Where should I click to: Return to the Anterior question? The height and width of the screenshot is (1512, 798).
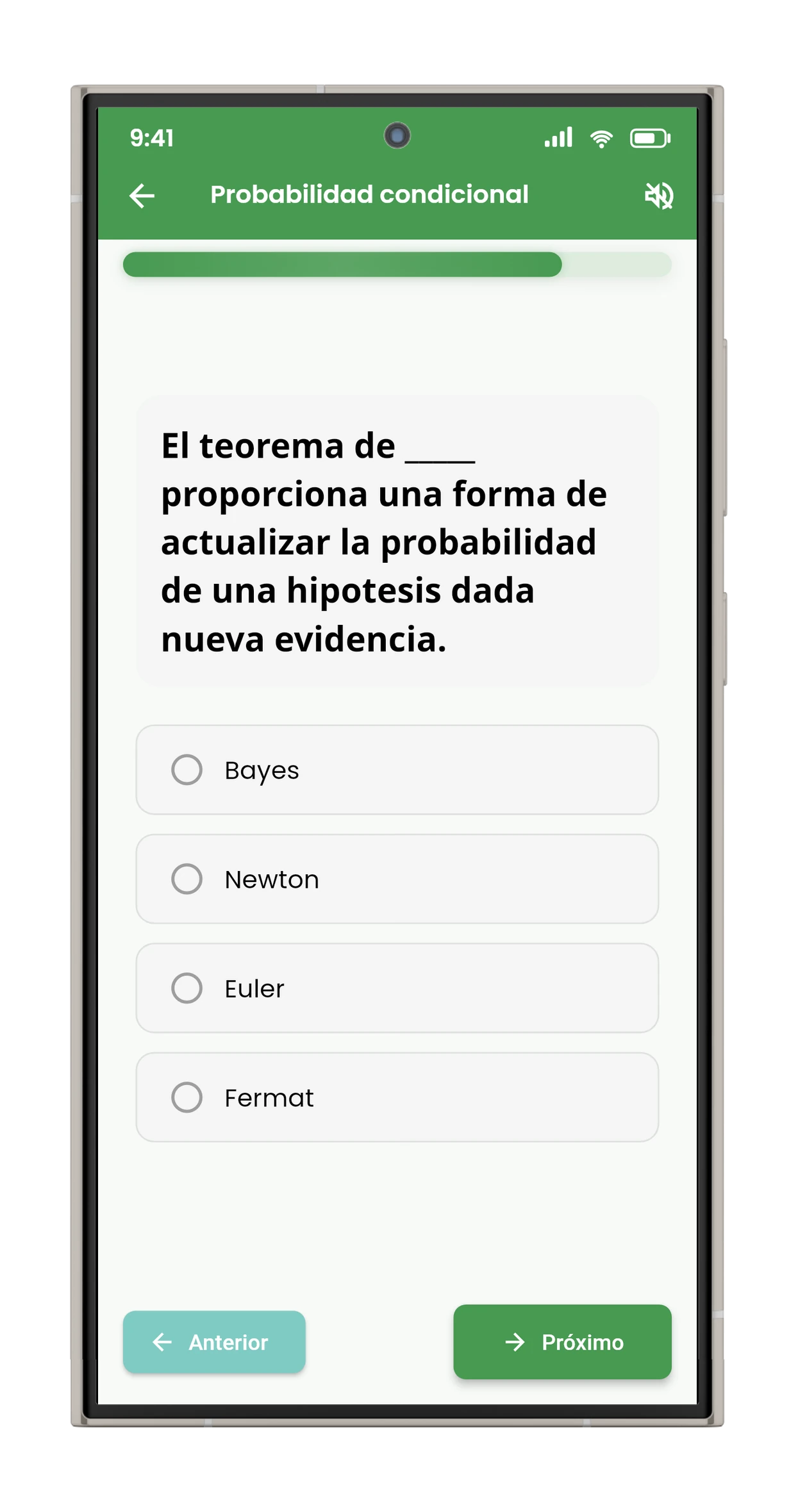[214, 1342]
